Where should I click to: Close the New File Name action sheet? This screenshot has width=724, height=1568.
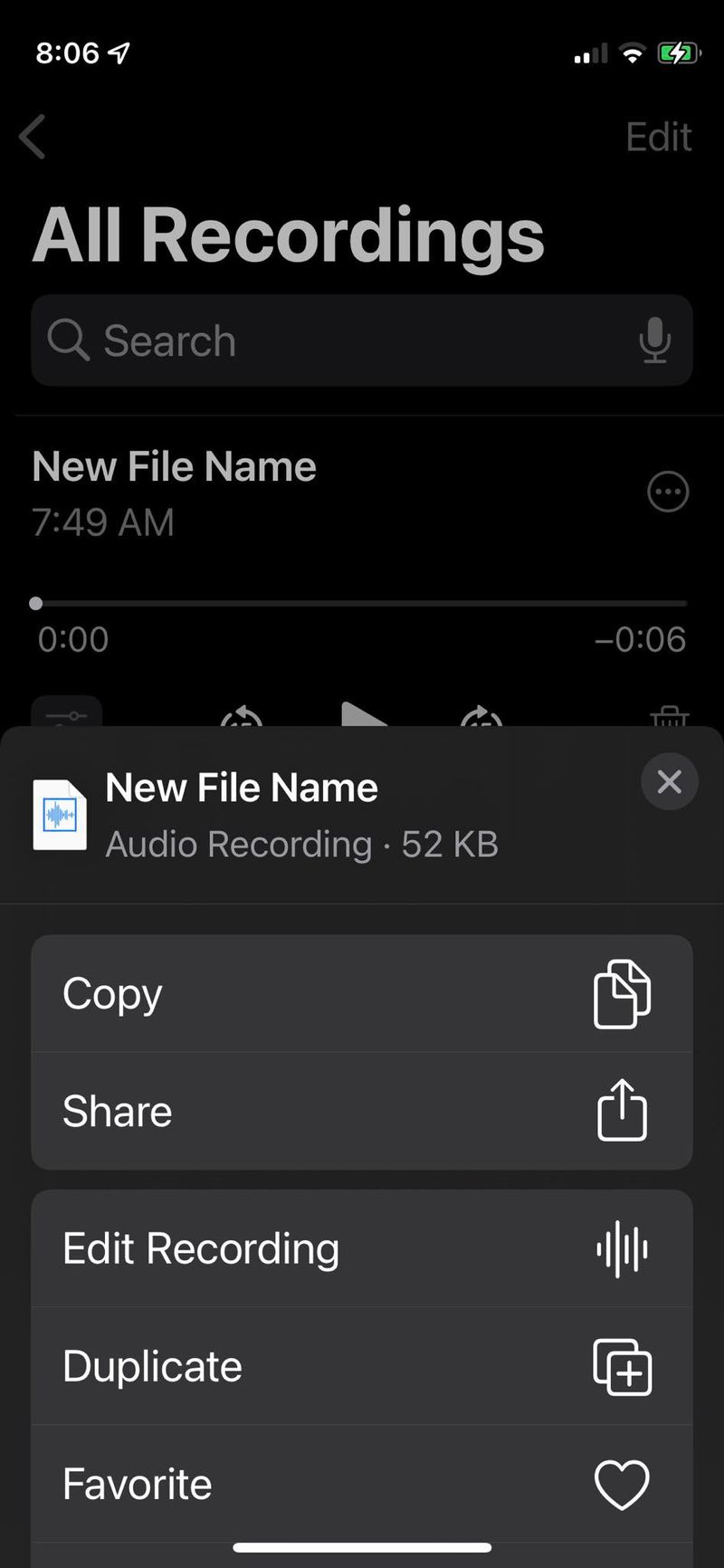pyautogui.click(x=669, y=781)
